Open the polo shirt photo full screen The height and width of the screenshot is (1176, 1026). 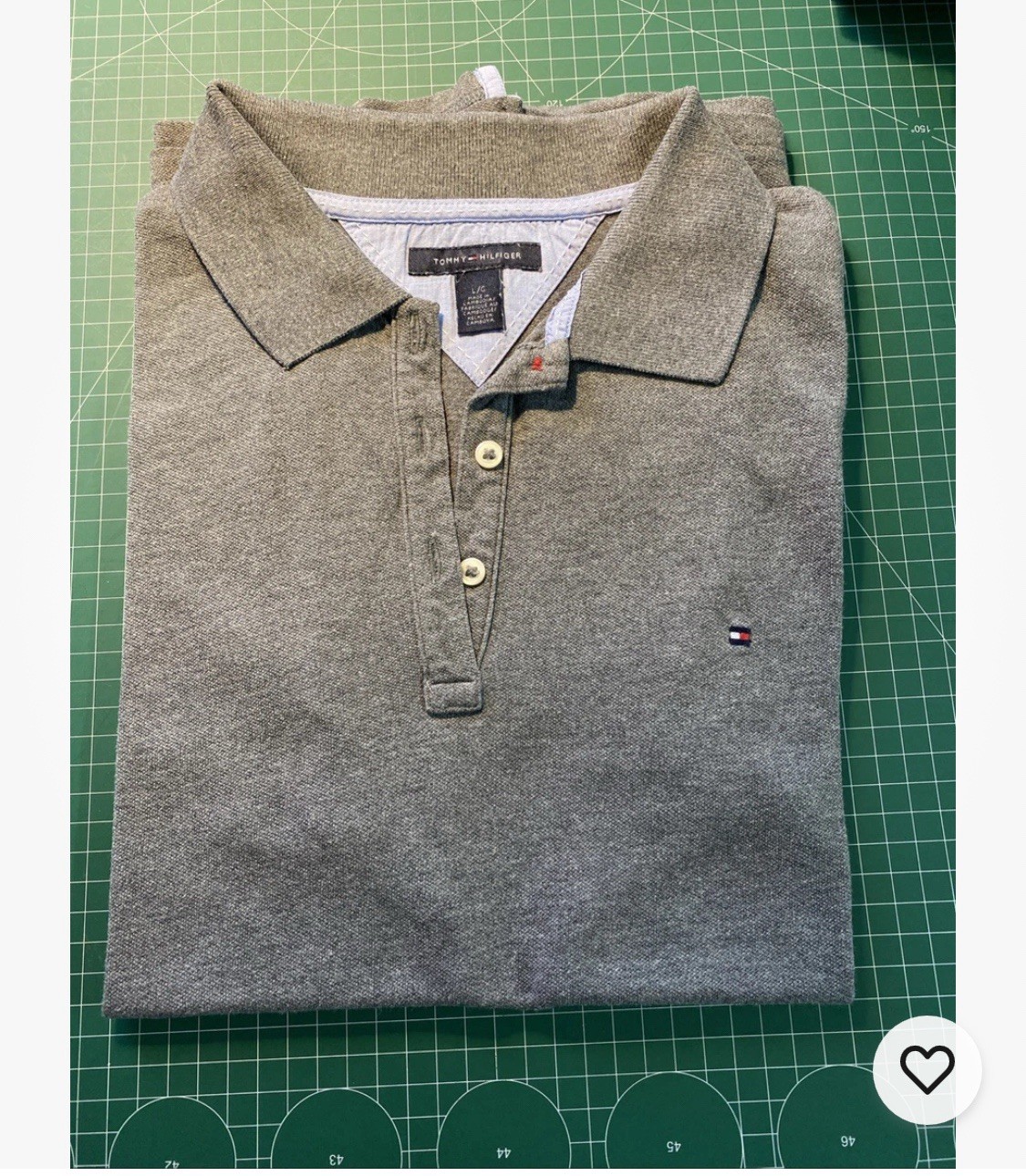click(492, 583)
